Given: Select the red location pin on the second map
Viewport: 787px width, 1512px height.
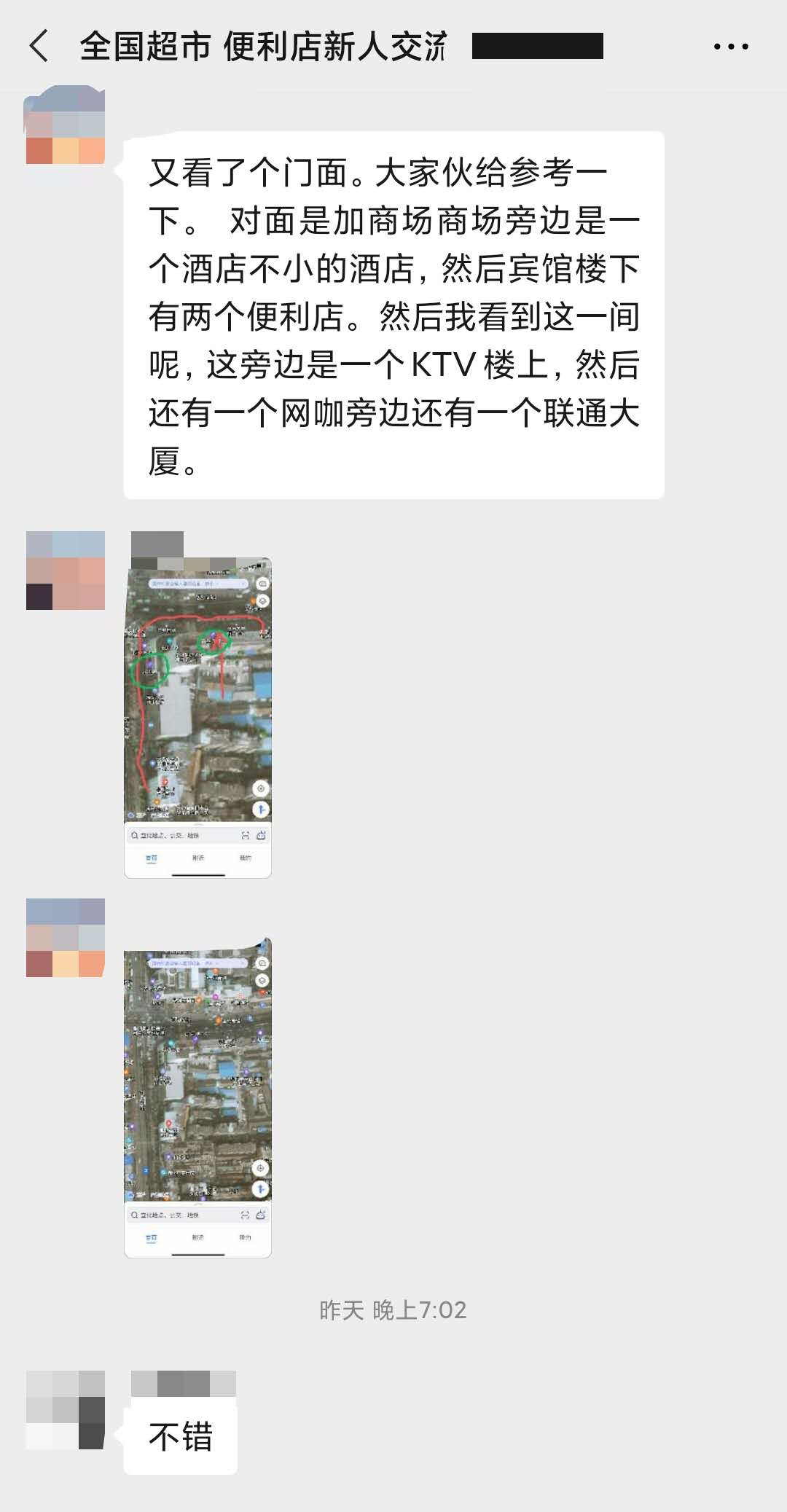Looking at the screenshot, I should 168,1123.
